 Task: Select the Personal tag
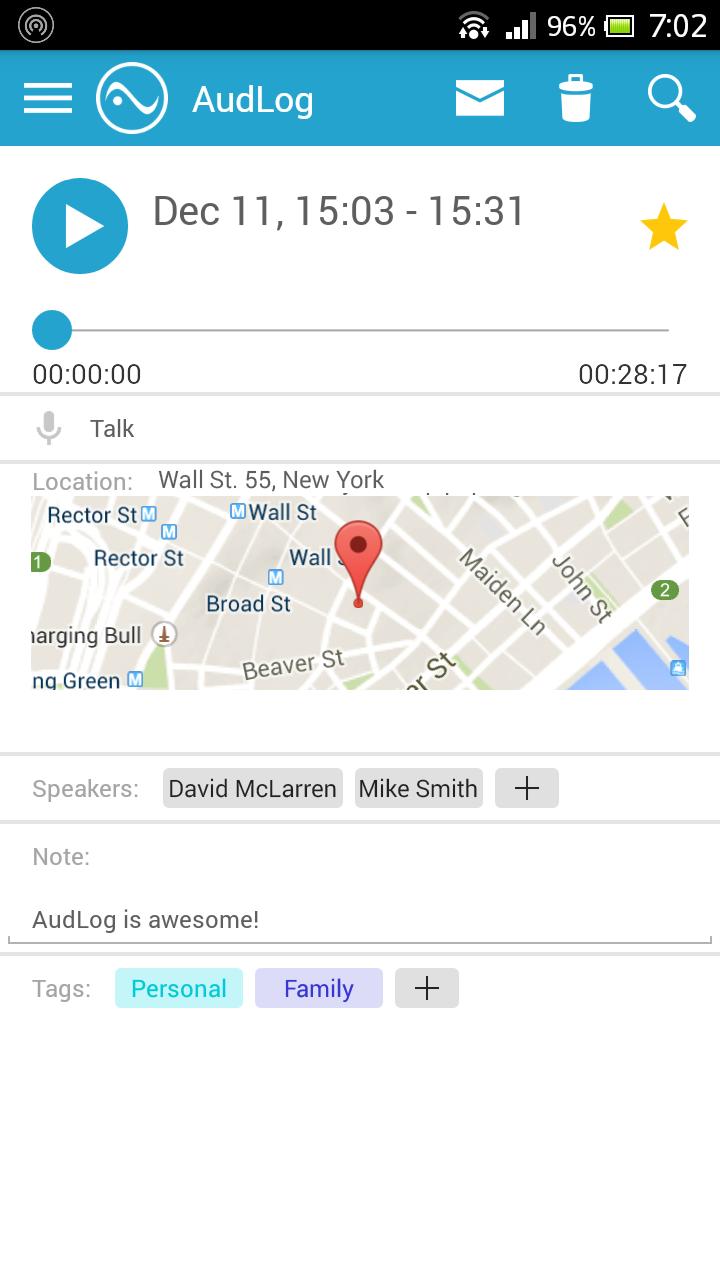[178, 988]
